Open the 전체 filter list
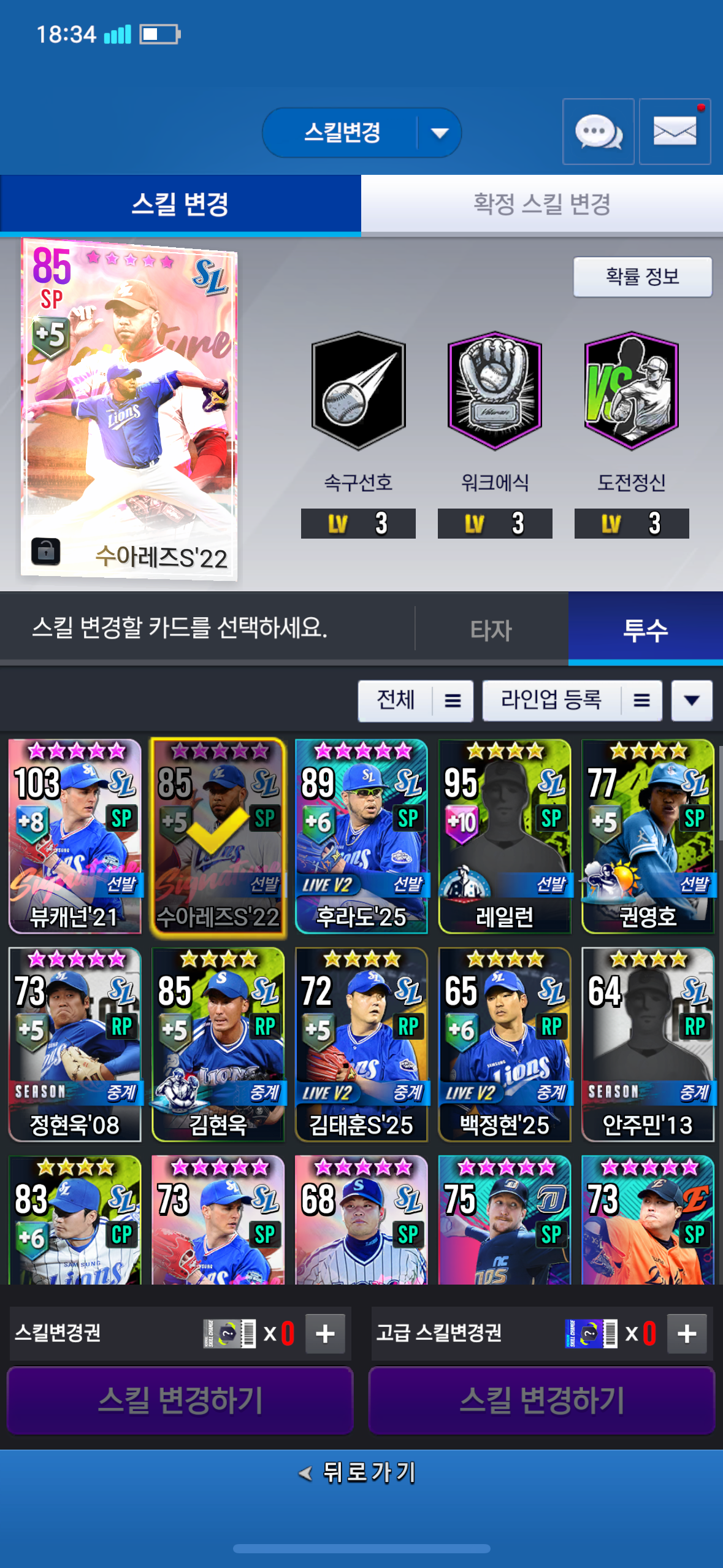The width and height of the screenshot is (723, 1568). pyautogui.click(x=415, y=701)
